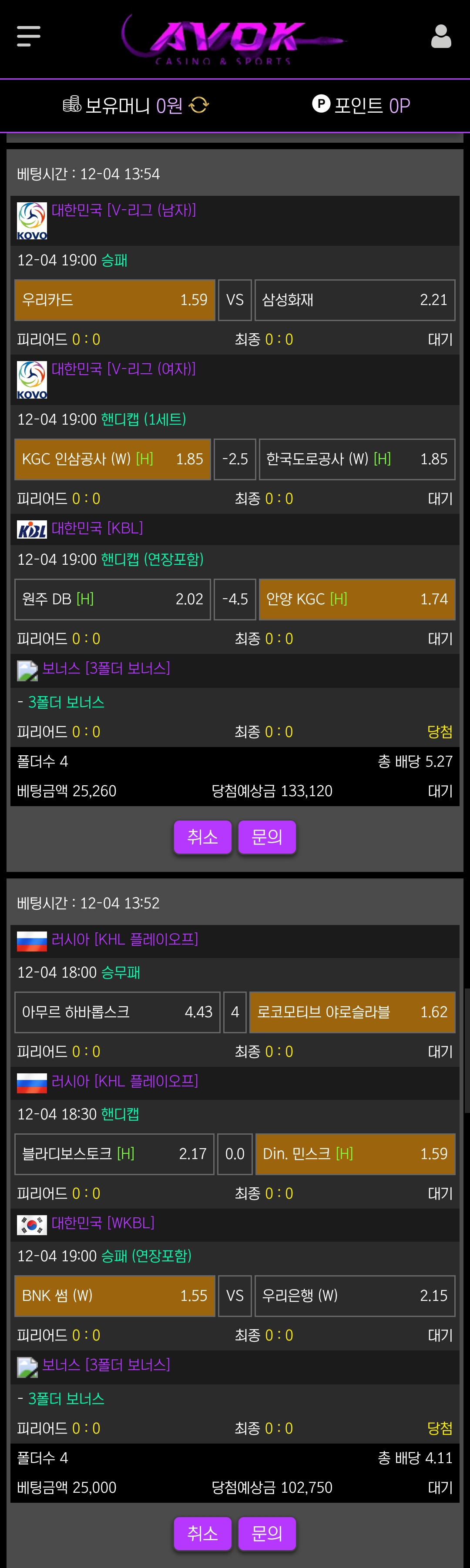470x1568 pixels.
Task: Tap 문의 for the 13:54 bet
Action: (267, 837)
